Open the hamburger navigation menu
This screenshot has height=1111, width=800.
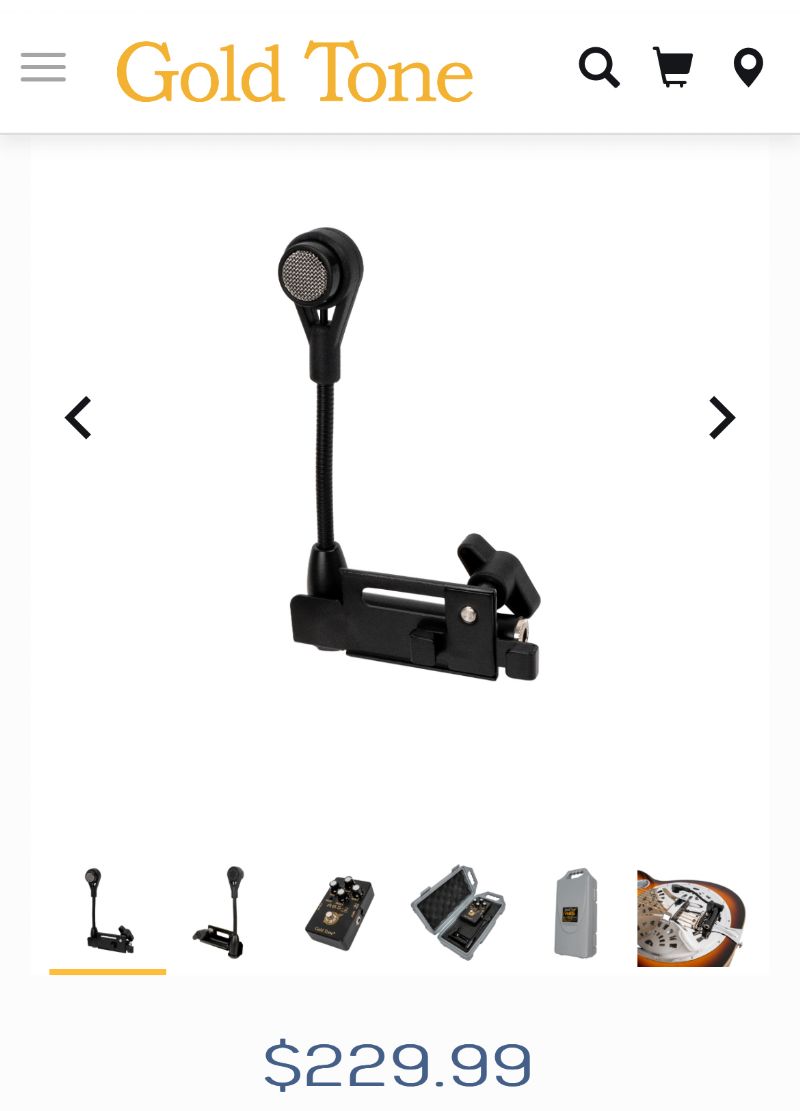pyautogui.click(x=43, y=68)
